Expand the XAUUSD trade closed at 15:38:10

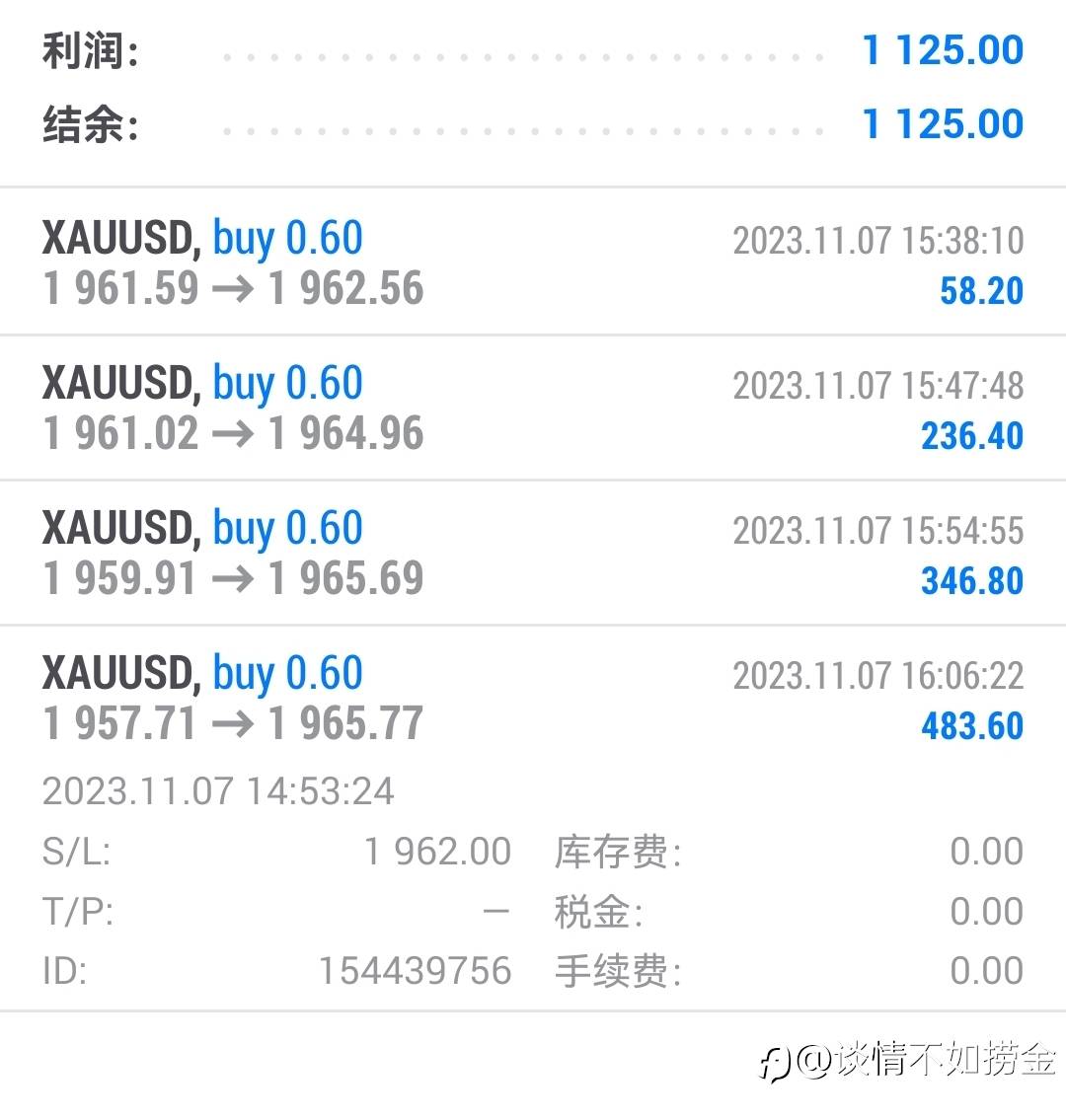(533, 262)
